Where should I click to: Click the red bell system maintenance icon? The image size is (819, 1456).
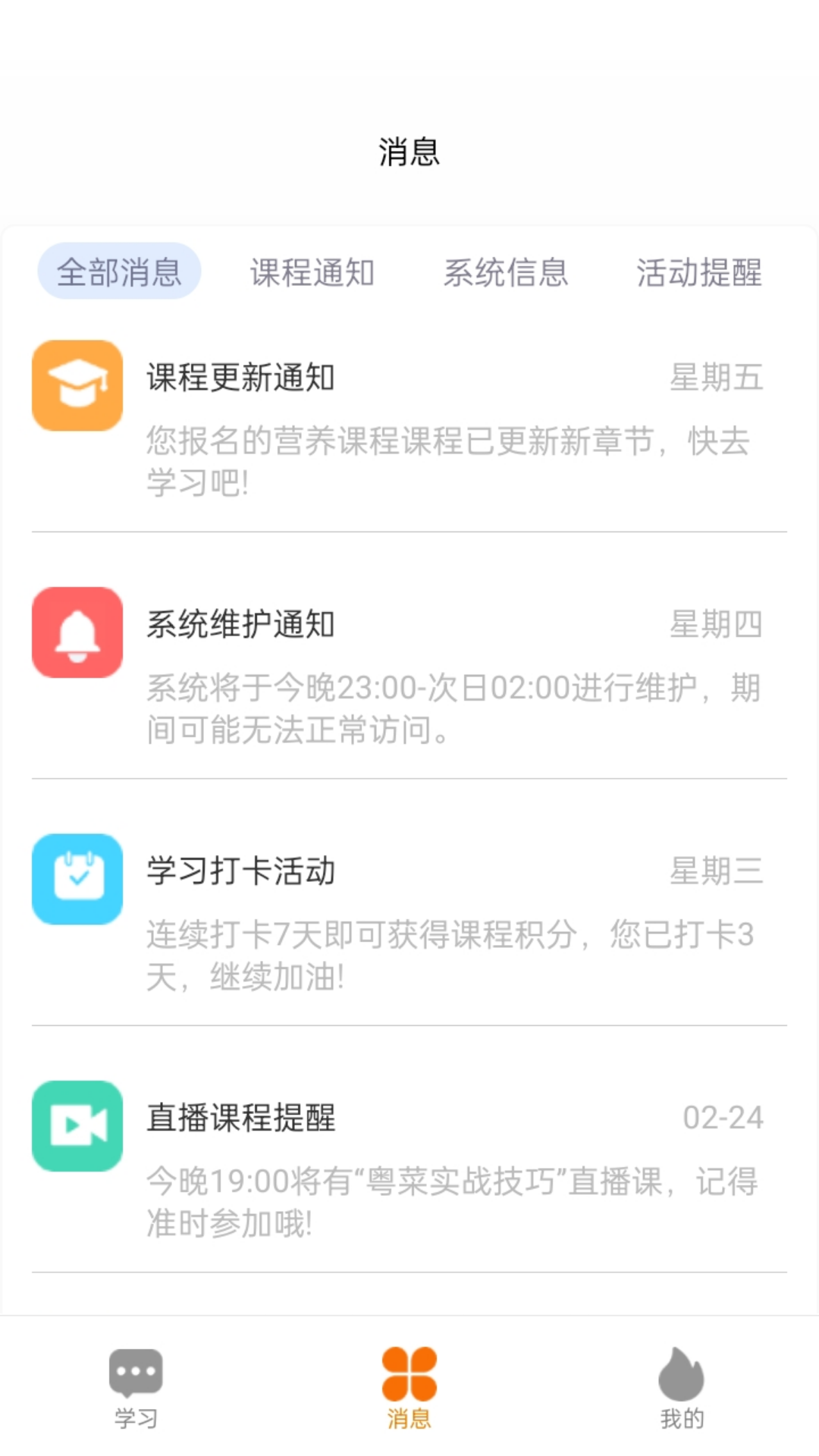(77, 632)
